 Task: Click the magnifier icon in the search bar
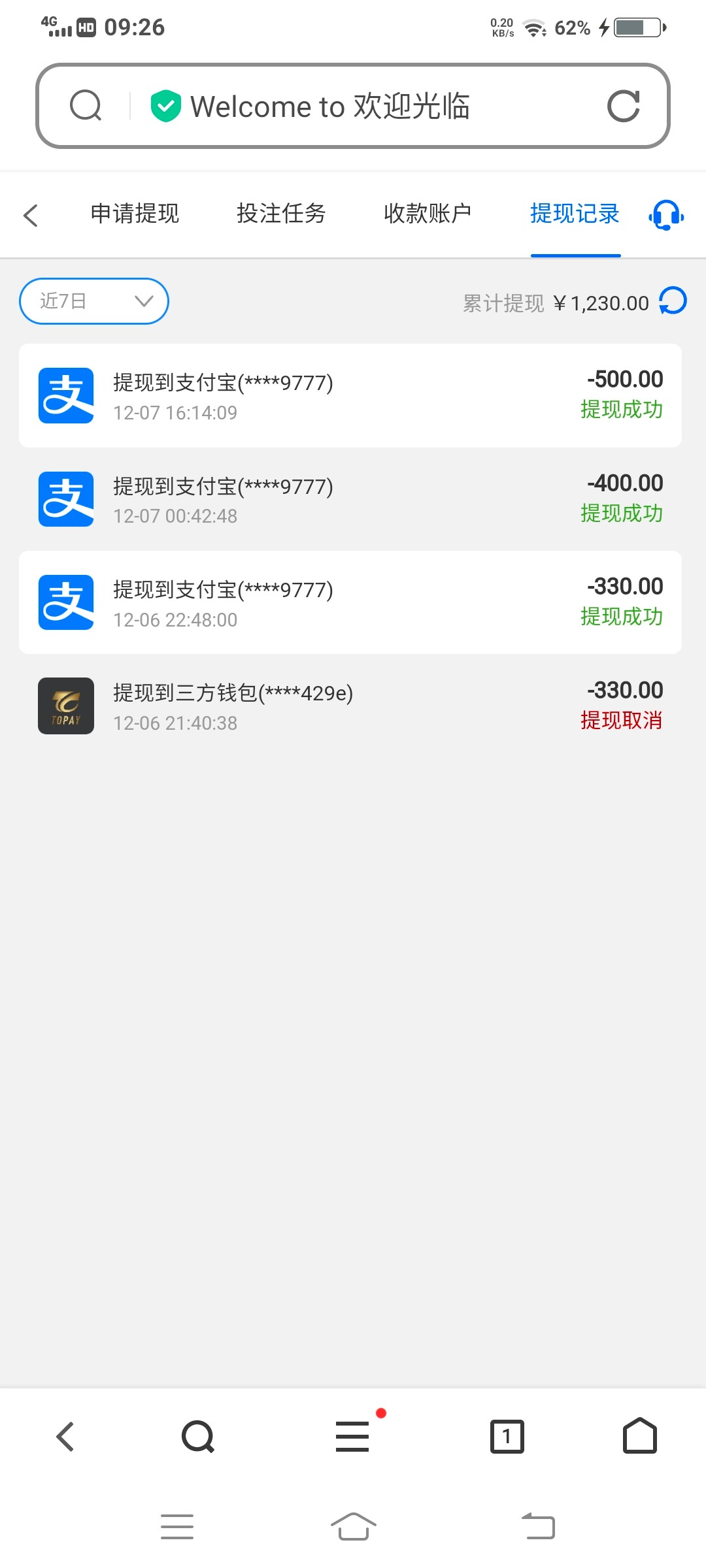click(x=86, y=106)
